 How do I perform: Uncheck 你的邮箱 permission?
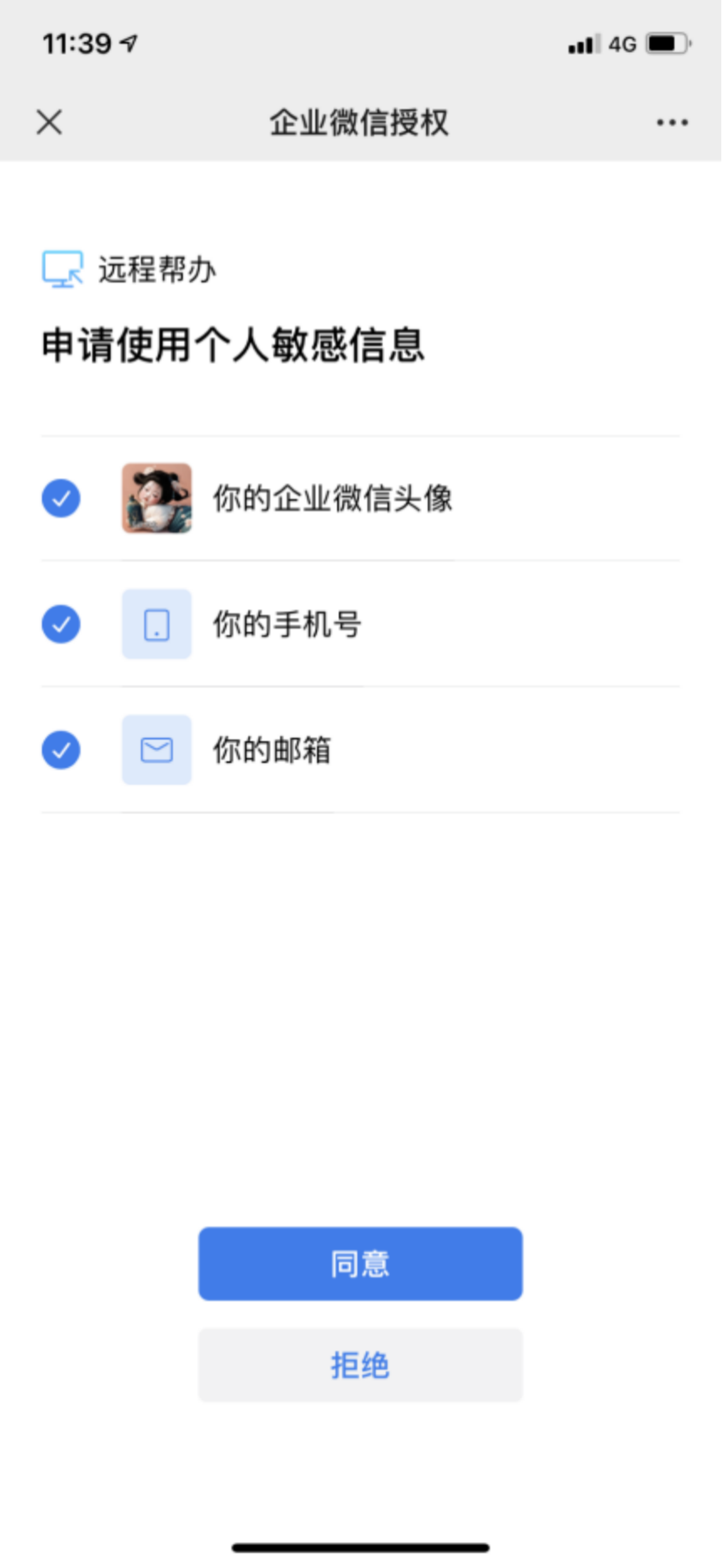pos(61,750)
